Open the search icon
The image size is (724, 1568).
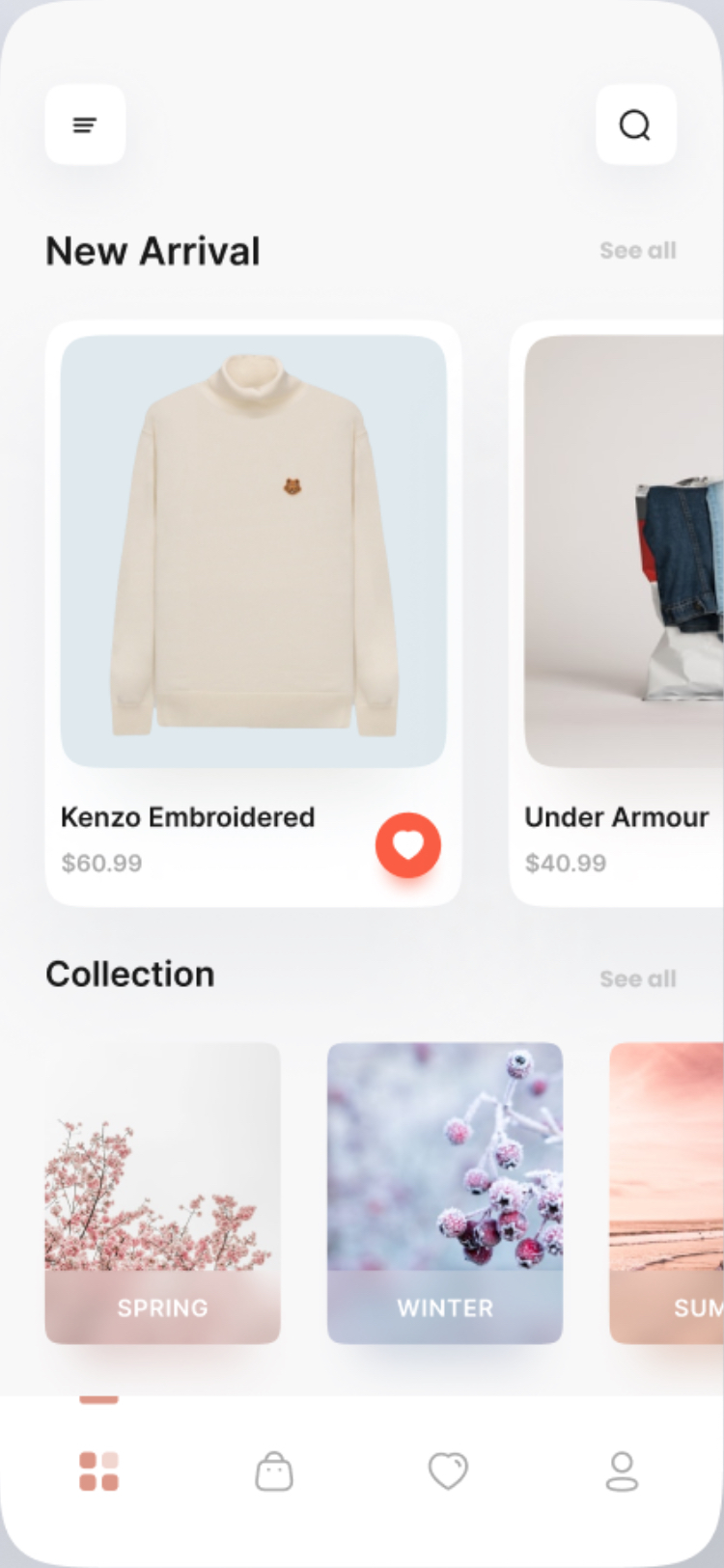point(635,124)
